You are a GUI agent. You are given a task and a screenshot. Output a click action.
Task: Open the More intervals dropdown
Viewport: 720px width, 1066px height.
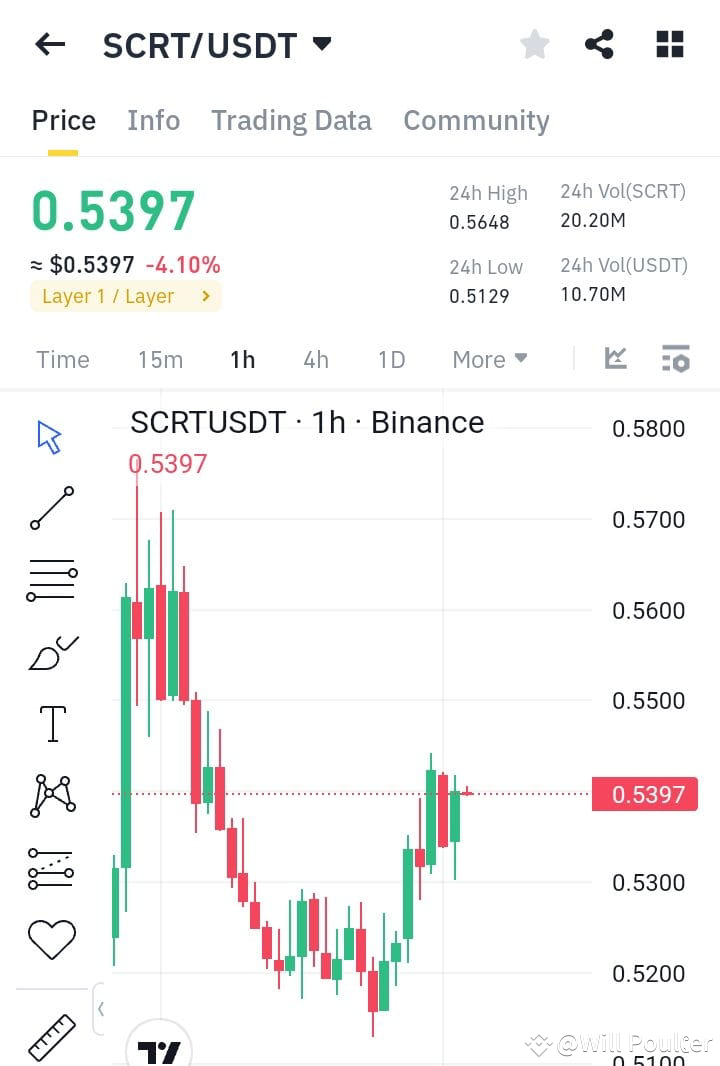coord(489,359)
